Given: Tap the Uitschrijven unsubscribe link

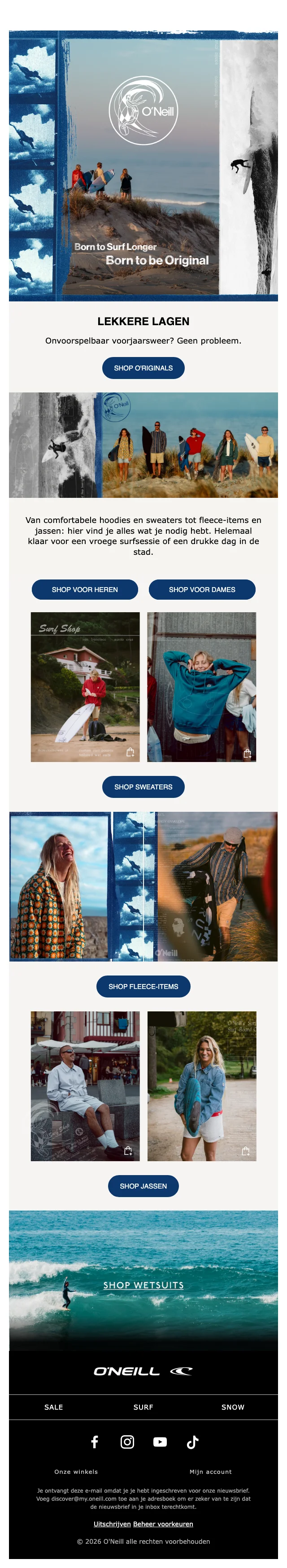Looking at the screenshot, I should (112, 1524).
